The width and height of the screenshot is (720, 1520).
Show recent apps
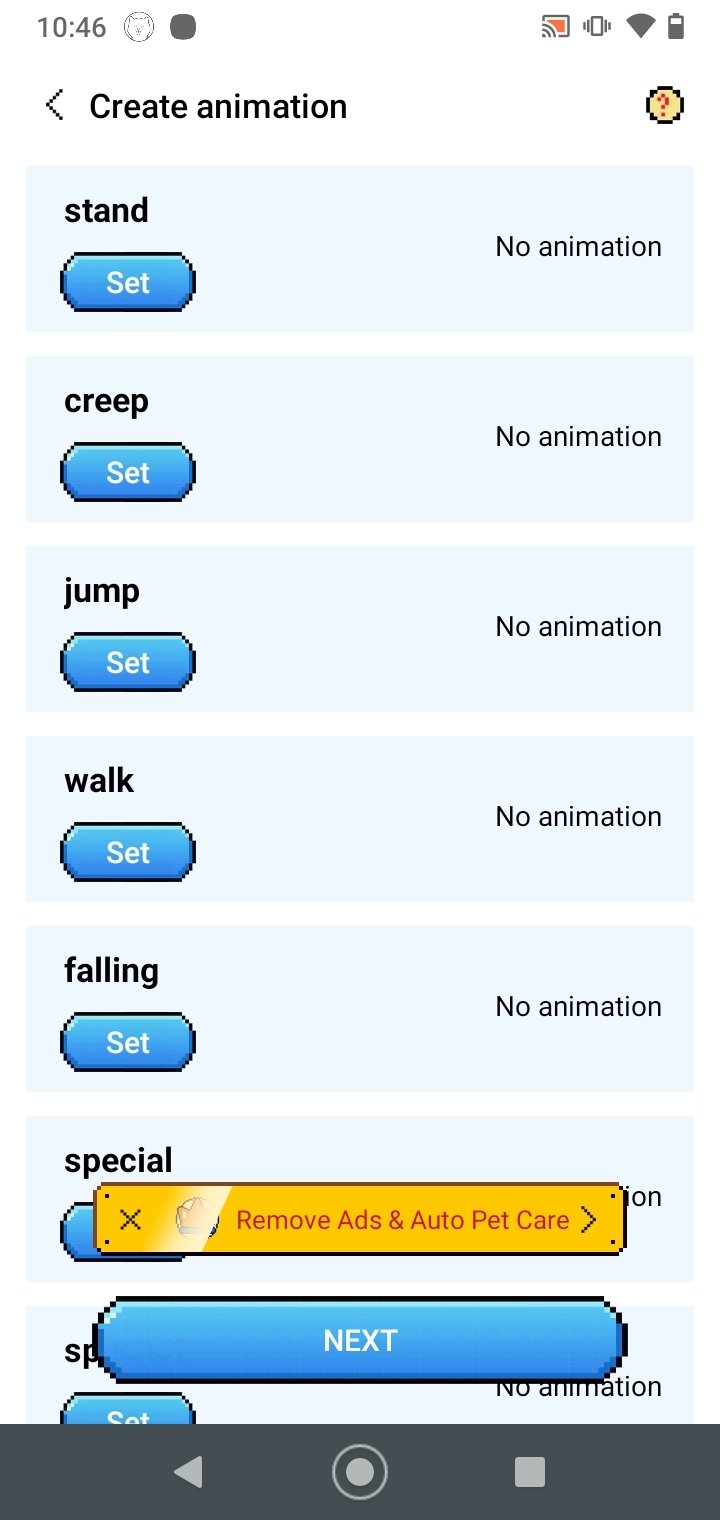coord(529,1472)
